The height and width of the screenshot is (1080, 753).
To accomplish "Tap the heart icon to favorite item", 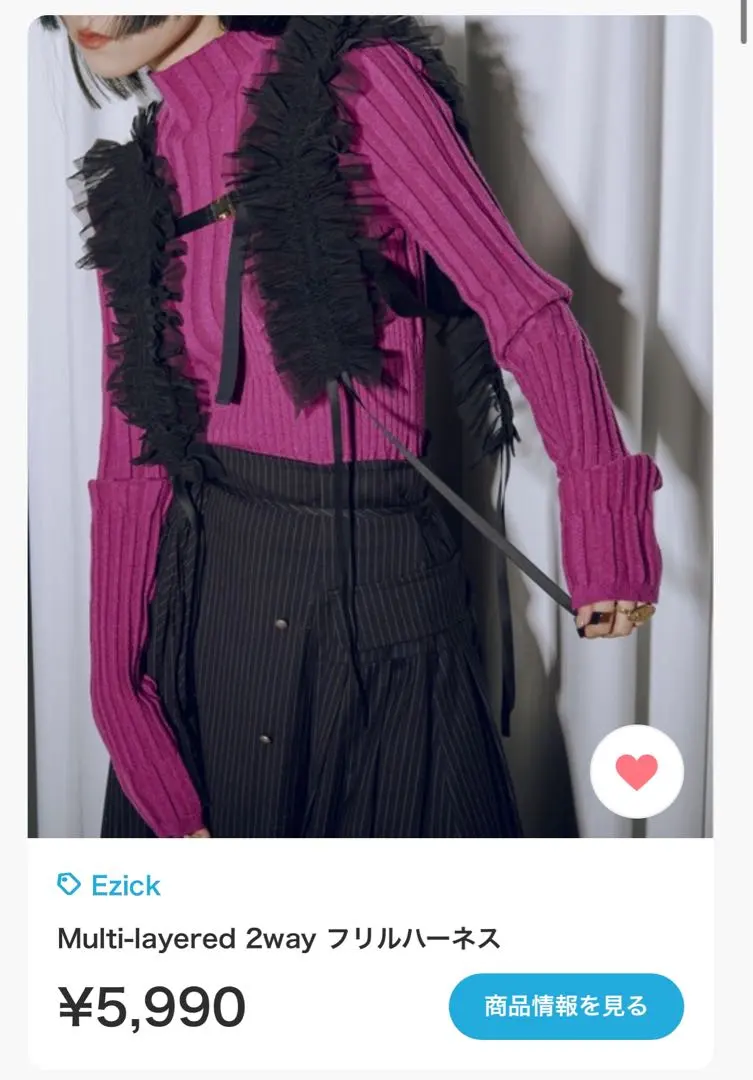I will click(637, 772).
